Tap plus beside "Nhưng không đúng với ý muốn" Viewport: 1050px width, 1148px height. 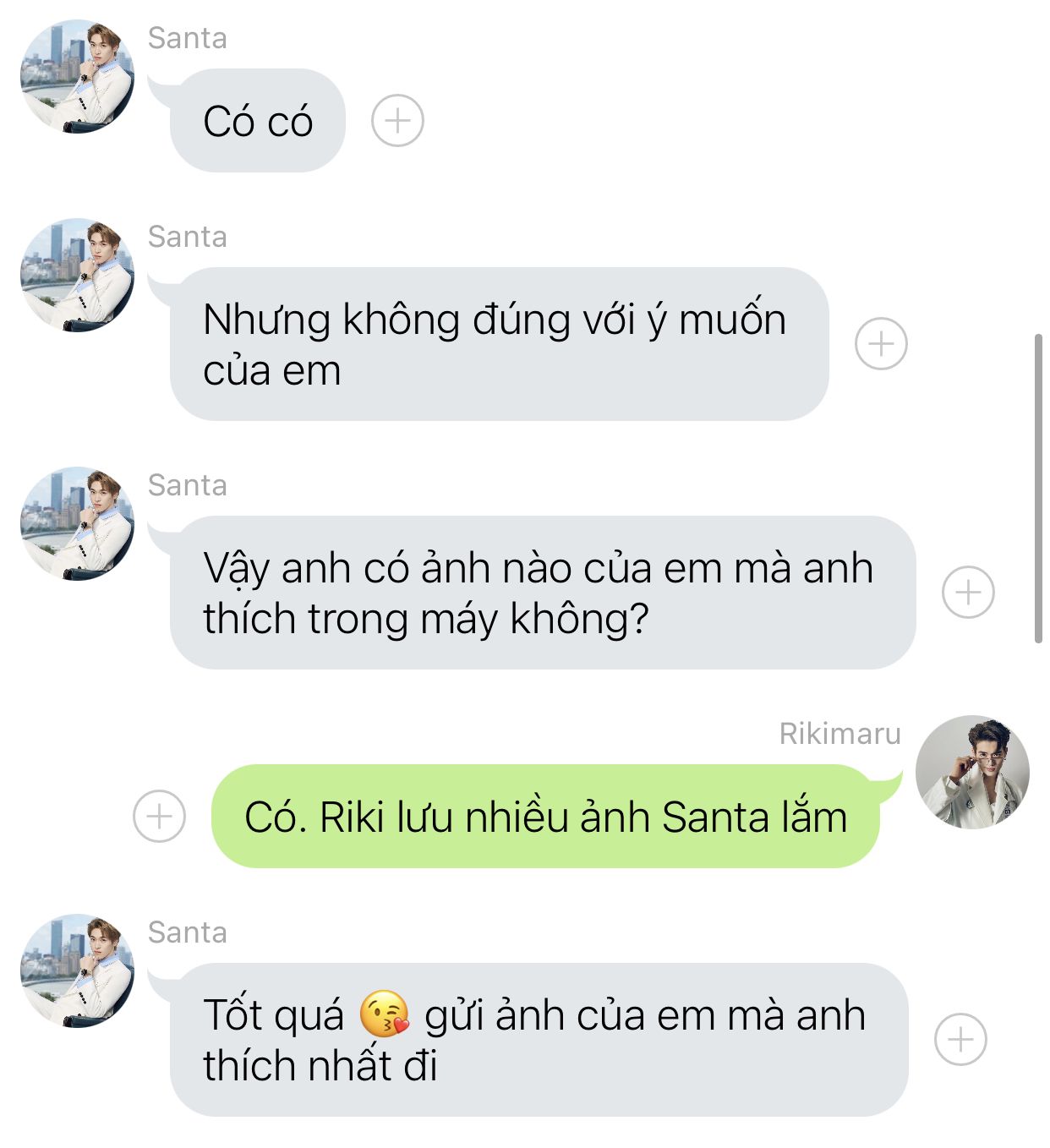881,344
